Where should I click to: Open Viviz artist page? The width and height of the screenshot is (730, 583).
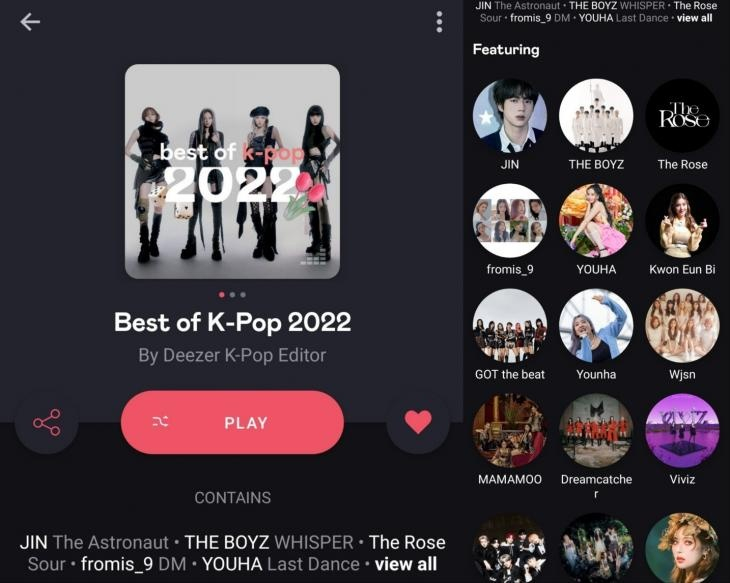[682, 431]
